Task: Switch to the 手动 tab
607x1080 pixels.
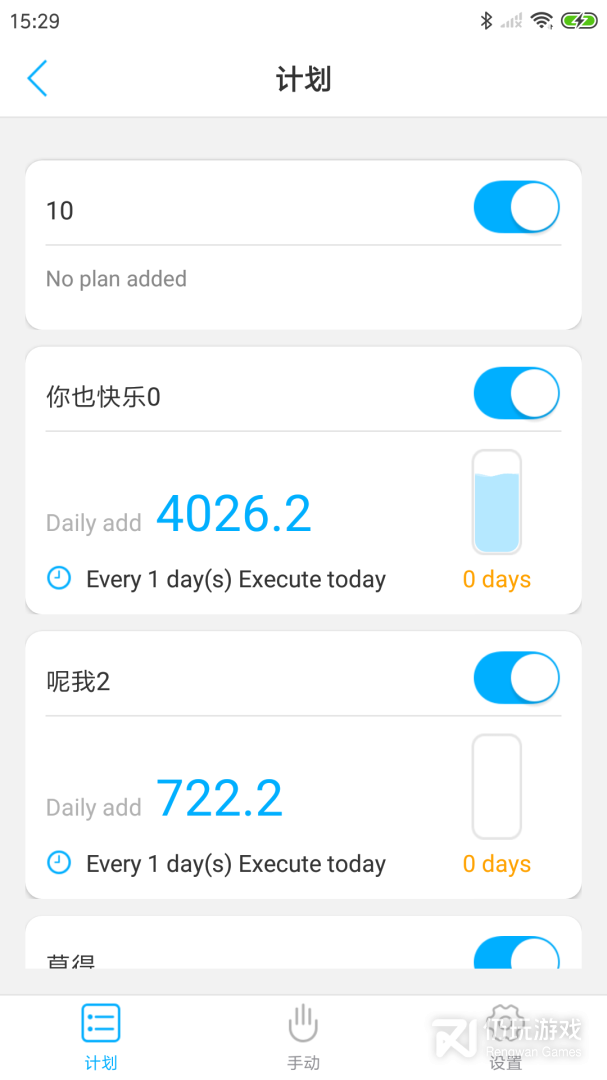Action: (303, 1035)
